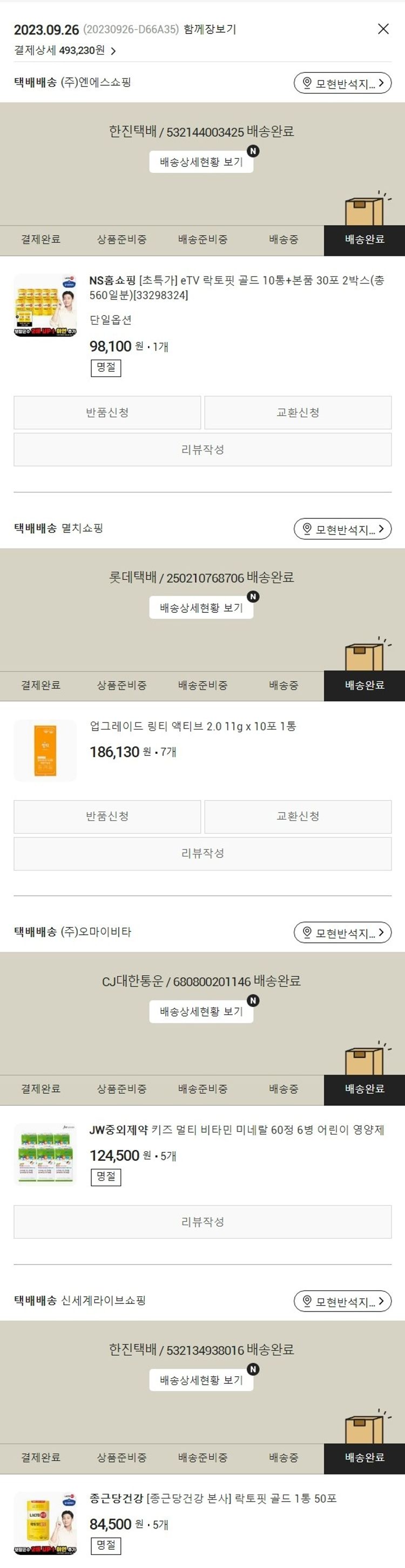View 한진택배 532134938016 delivery status details
Viewport: 405px width, 1568px height.
(x=201, y=1380)
